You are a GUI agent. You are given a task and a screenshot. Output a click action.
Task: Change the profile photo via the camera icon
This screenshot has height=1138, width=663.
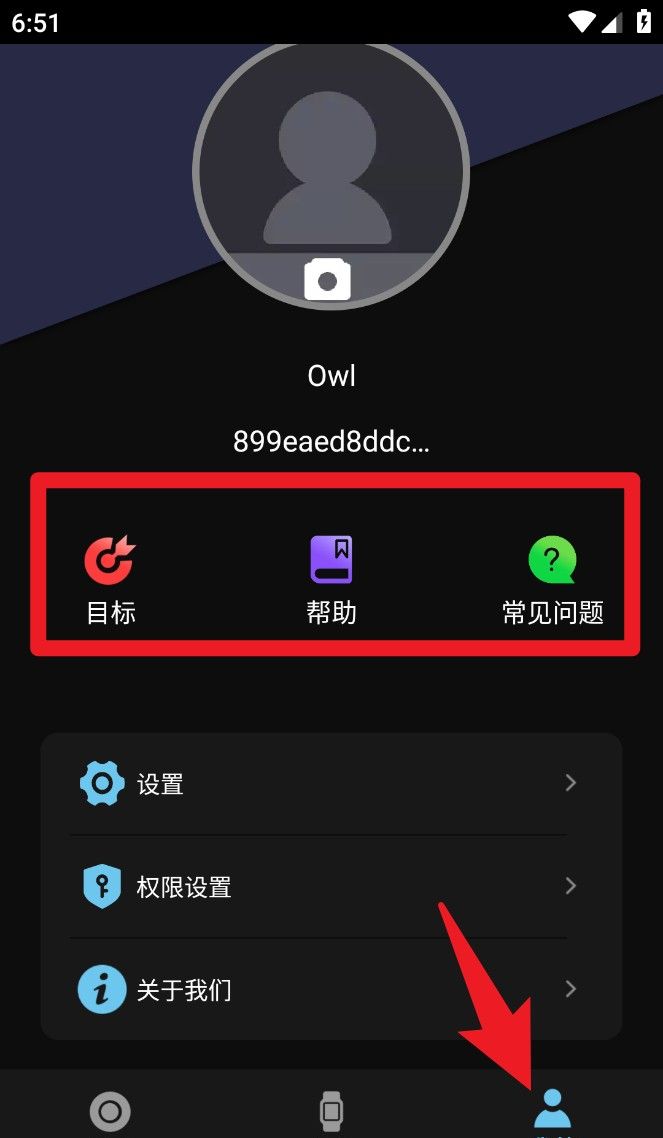click(x=327, y=279)
